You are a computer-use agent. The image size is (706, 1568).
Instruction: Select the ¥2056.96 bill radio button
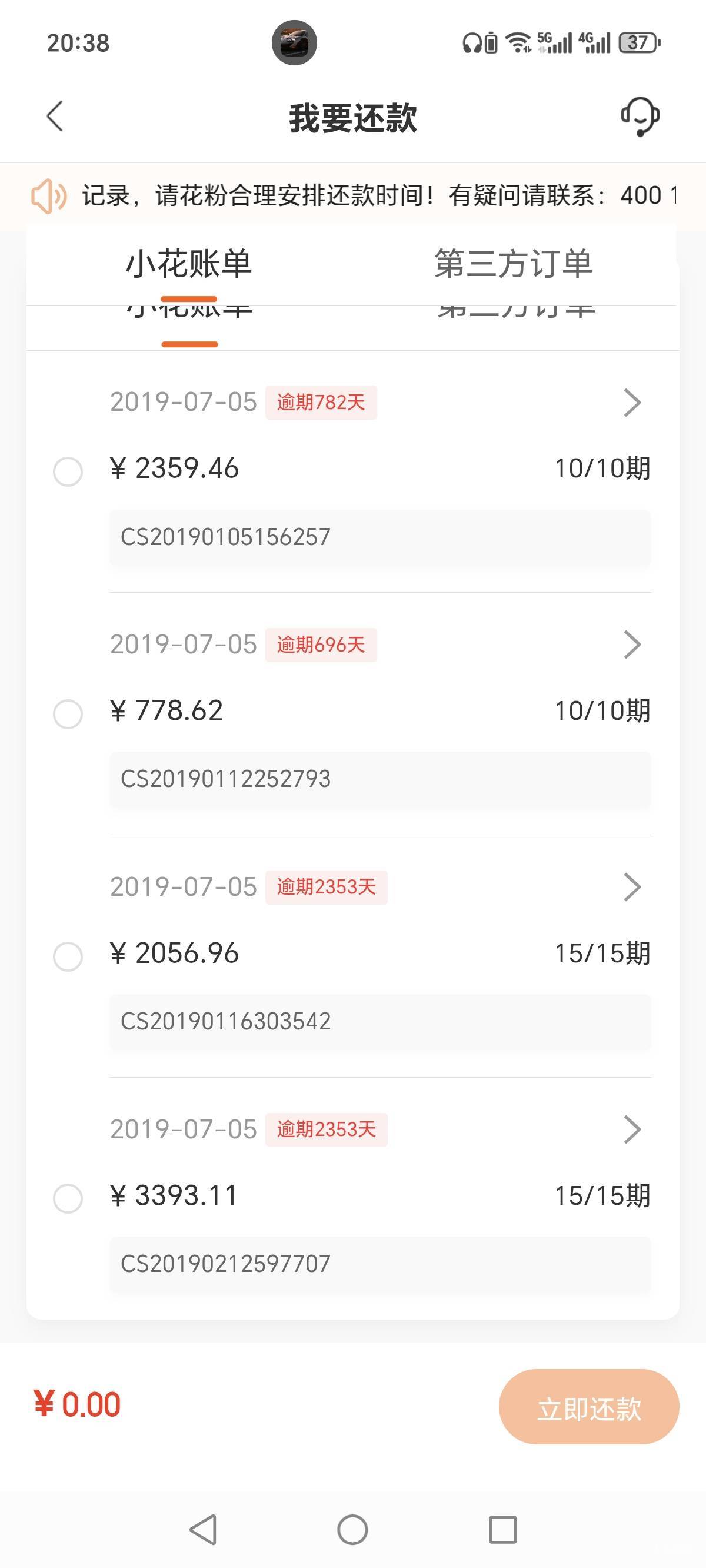pos(68,956)
